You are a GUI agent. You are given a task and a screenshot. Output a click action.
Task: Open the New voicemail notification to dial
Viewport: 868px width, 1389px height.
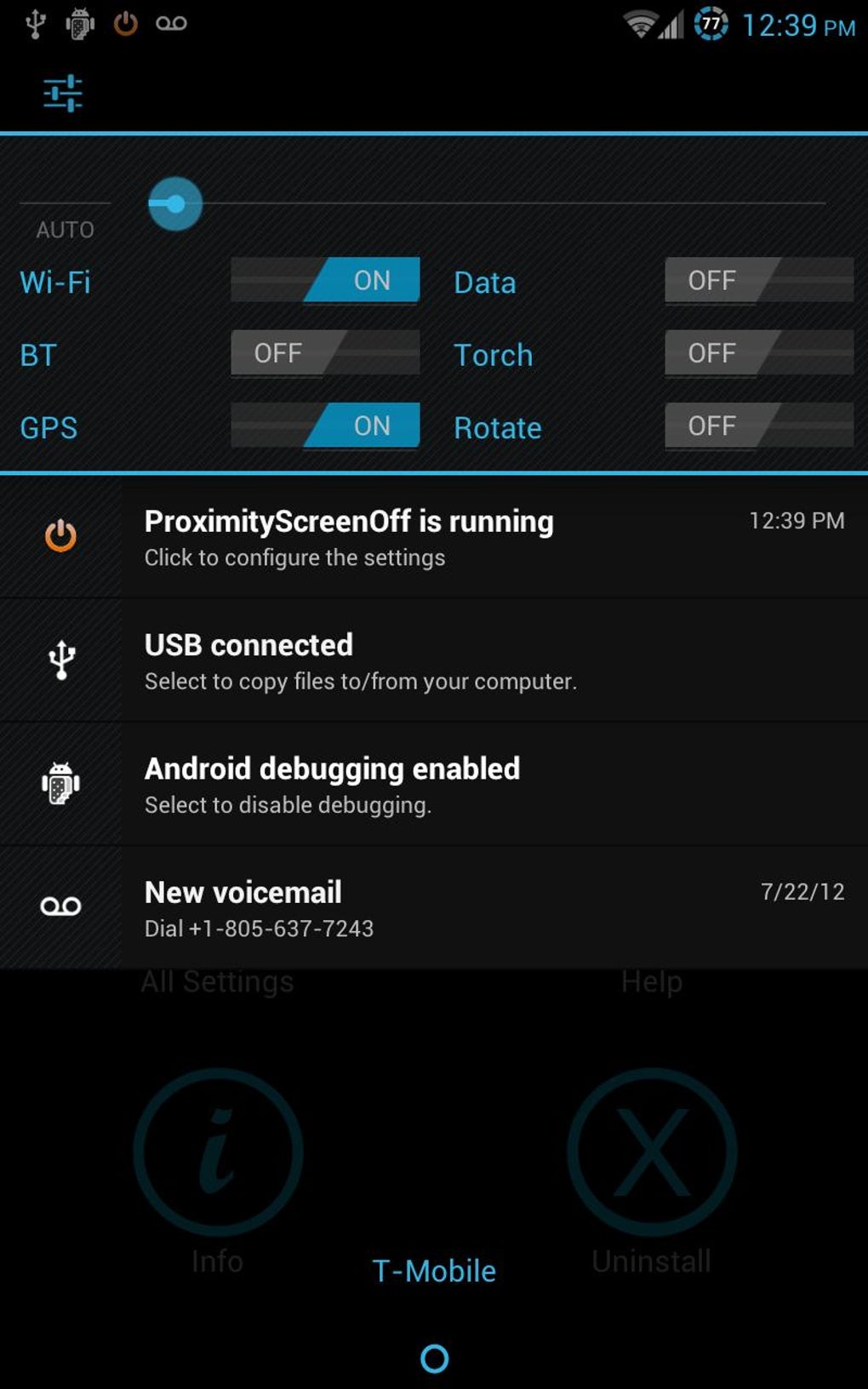point(425,906)
